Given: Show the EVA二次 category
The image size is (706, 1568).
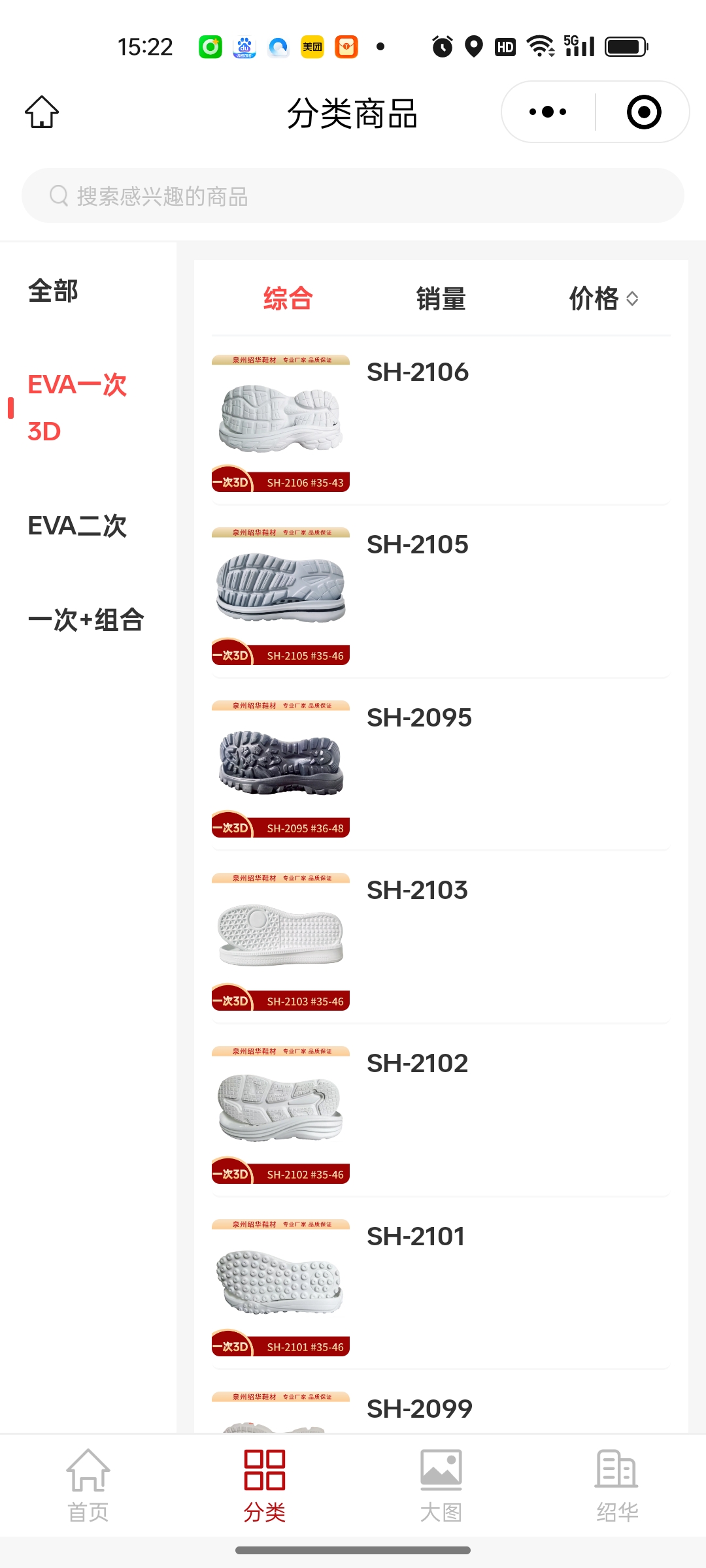Looking at the screenshot, I should [77, 526].
